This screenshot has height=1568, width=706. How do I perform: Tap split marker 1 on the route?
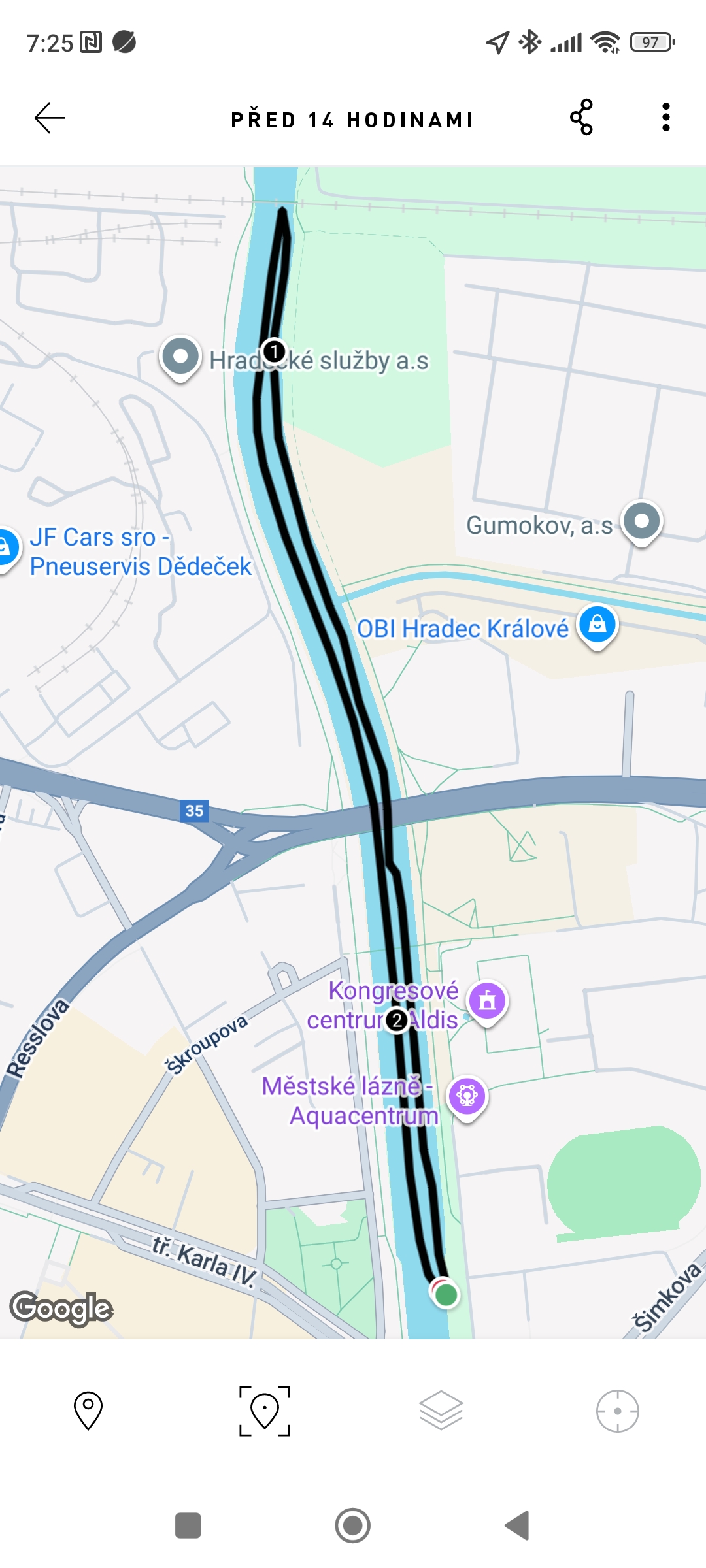click(274, 351)
